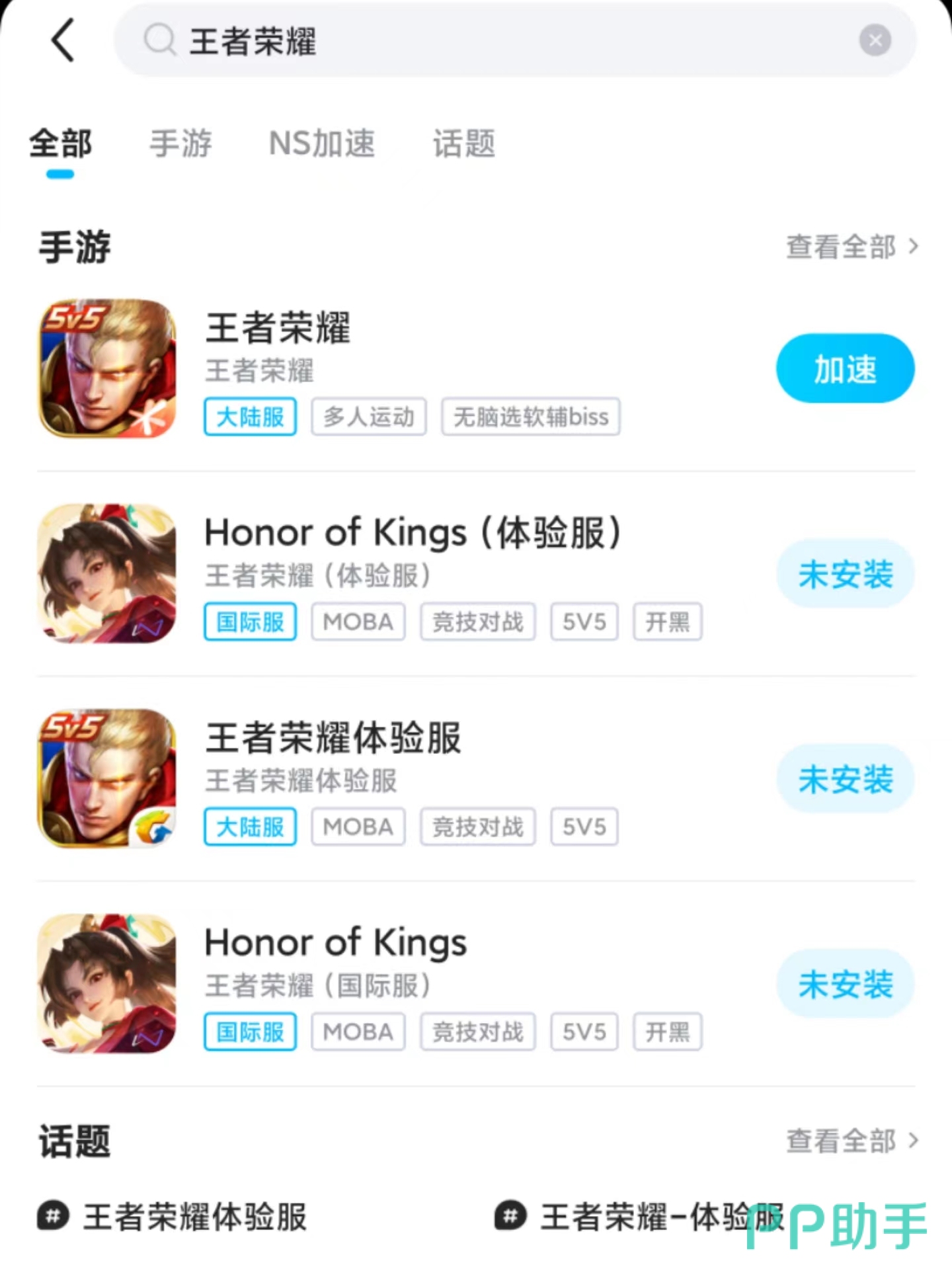952x1265 pixels.
Task: Tap 未安装 next to 王者荣耀体验服
Action: coord(845,778)
